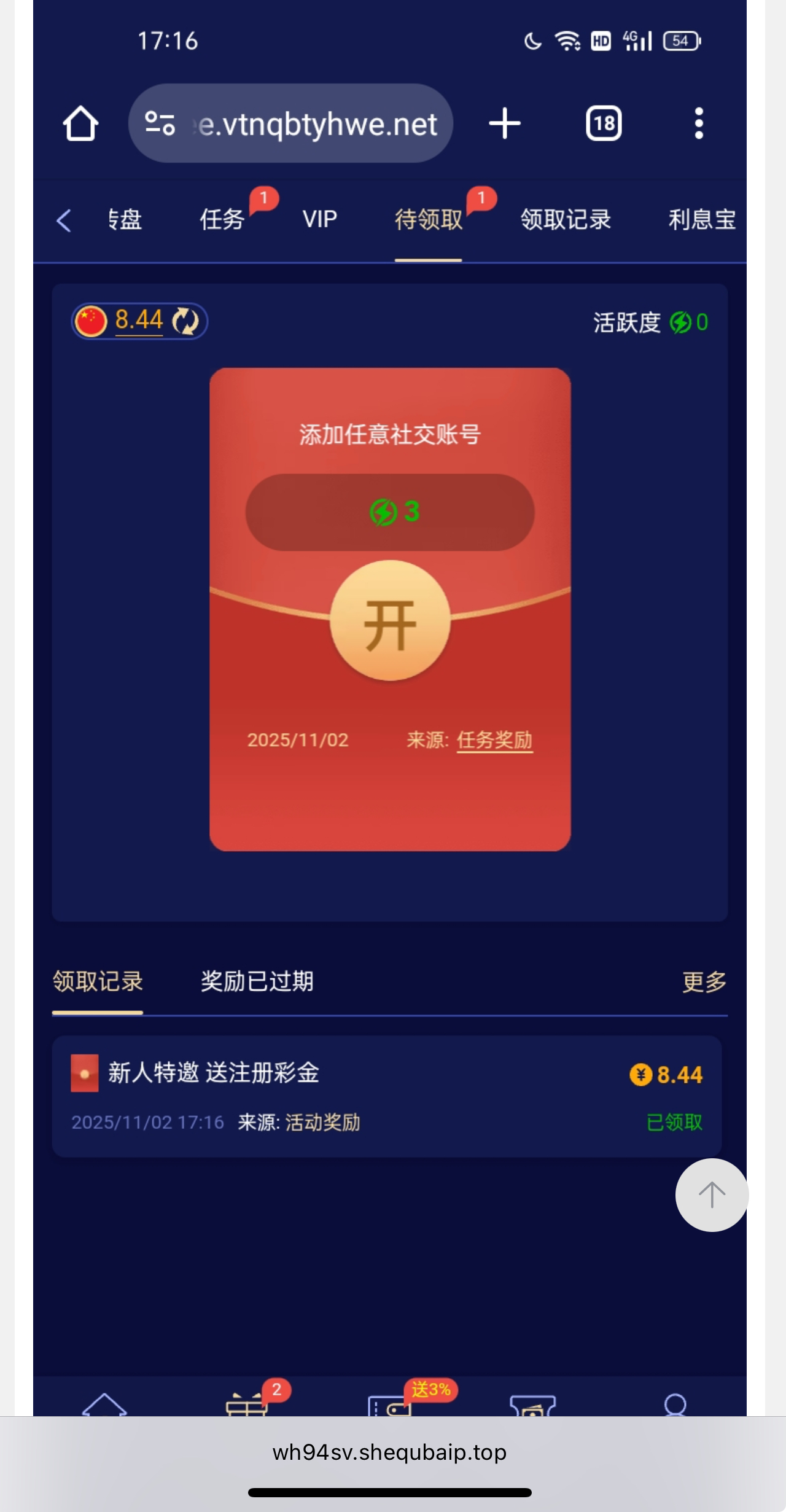Open a new browser tab
This screenshot has height=1512, width=786.
[504, 123]
